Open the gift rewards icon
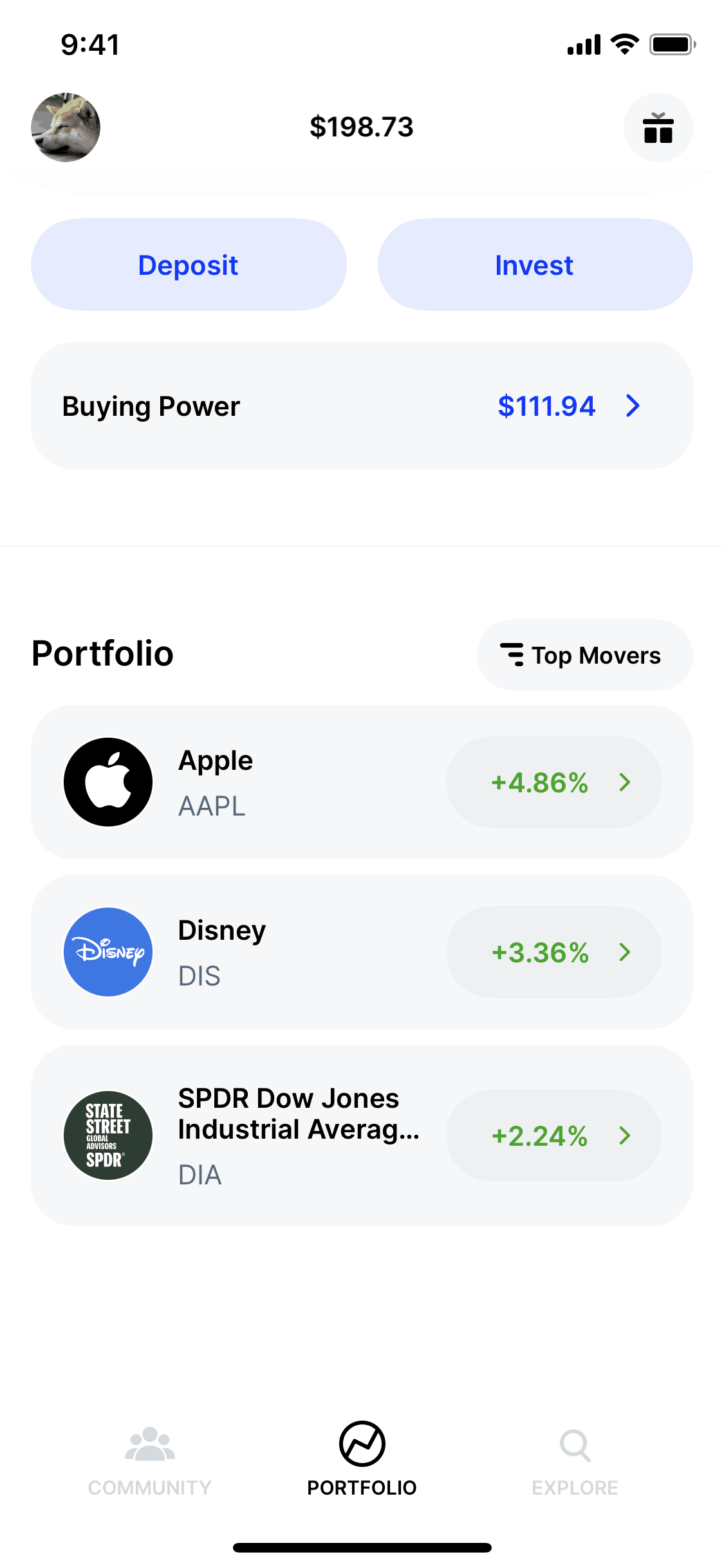 pos(658,127)
